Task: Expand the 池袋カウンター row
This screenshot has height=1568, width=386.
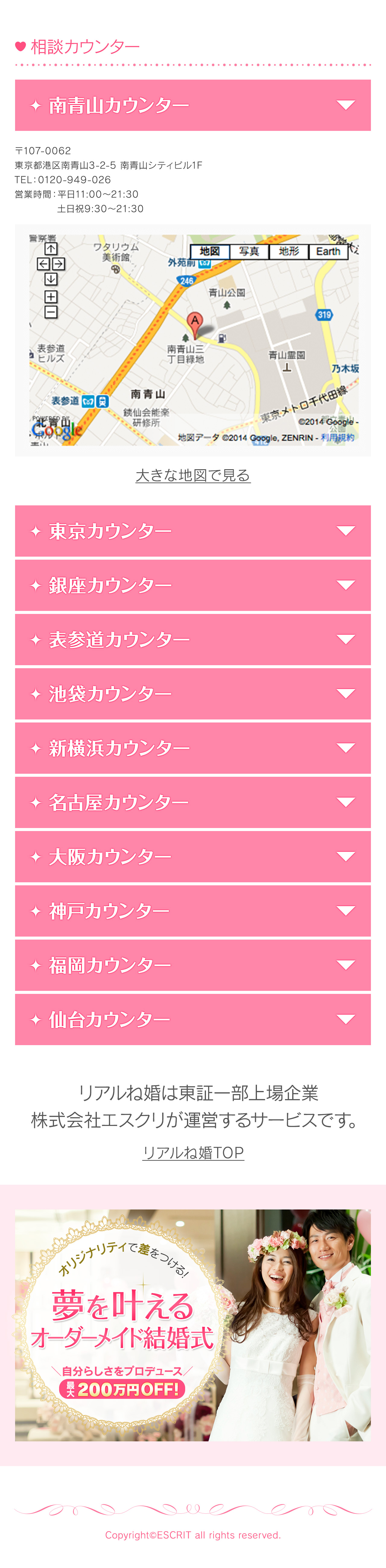Action: click(x=192, y=693)
